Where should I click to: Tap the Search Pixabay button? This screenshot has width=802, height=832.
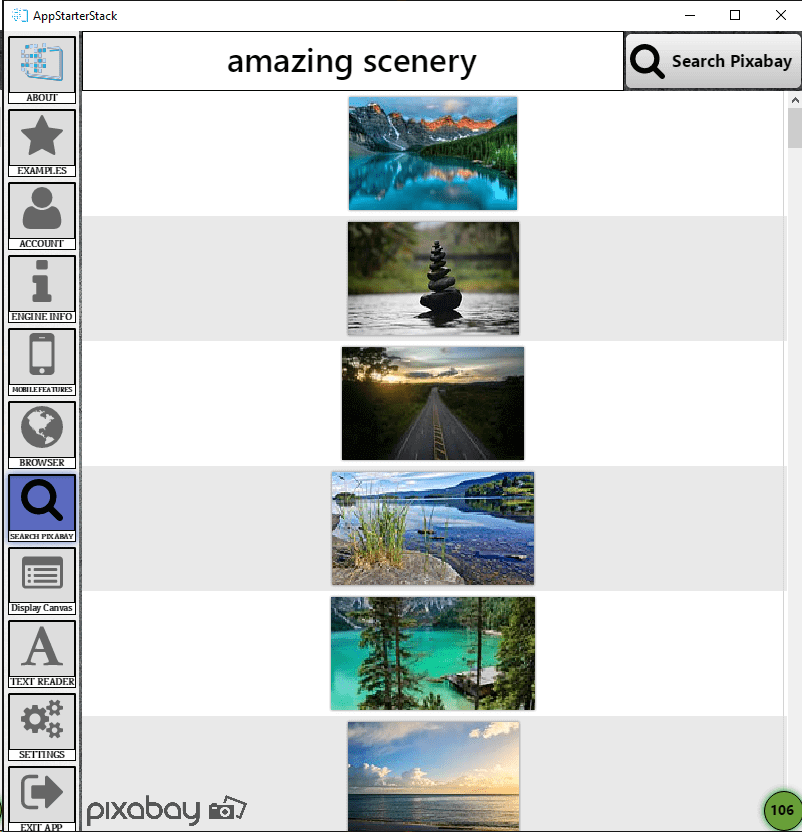(712, 62)
